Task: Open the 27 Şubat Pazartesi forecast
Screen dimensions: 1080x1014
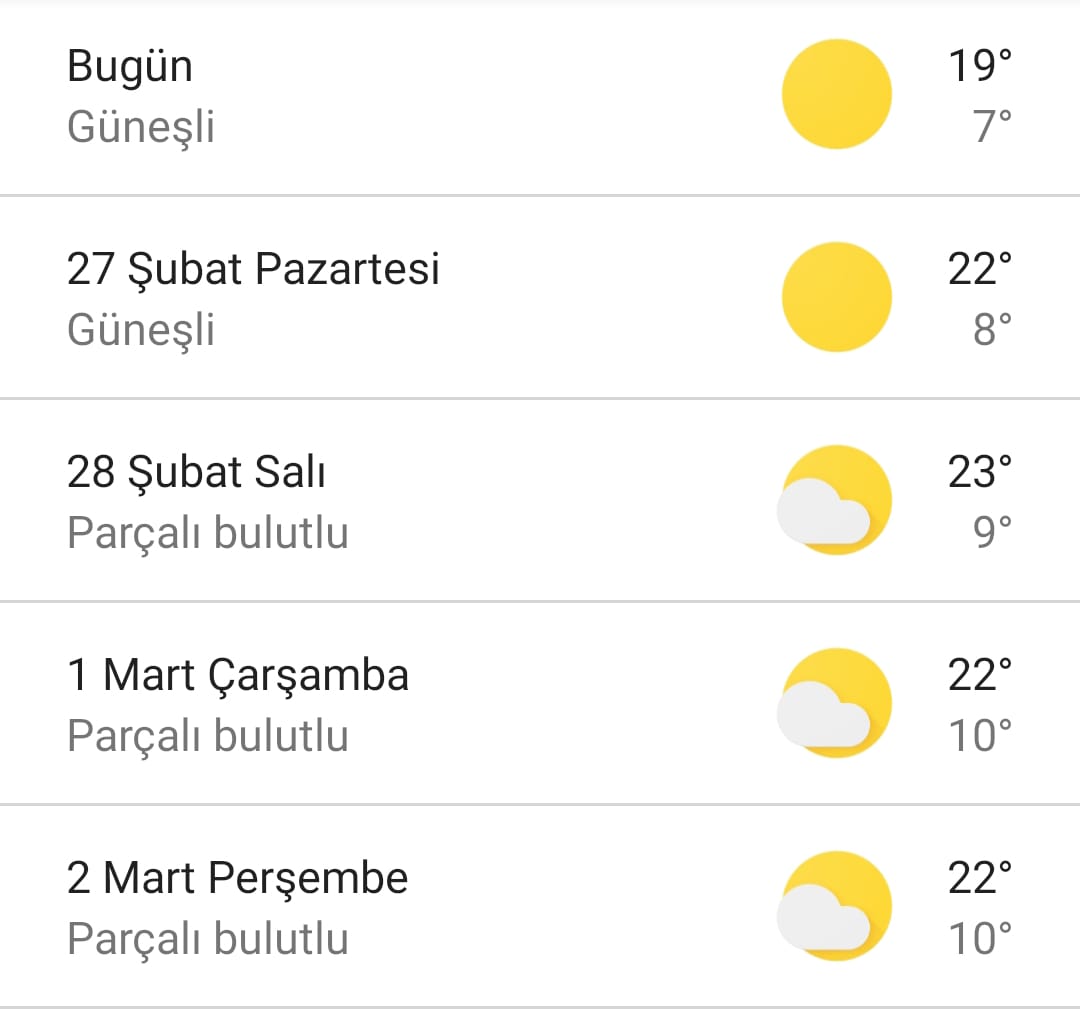Action: click(540, 299)
